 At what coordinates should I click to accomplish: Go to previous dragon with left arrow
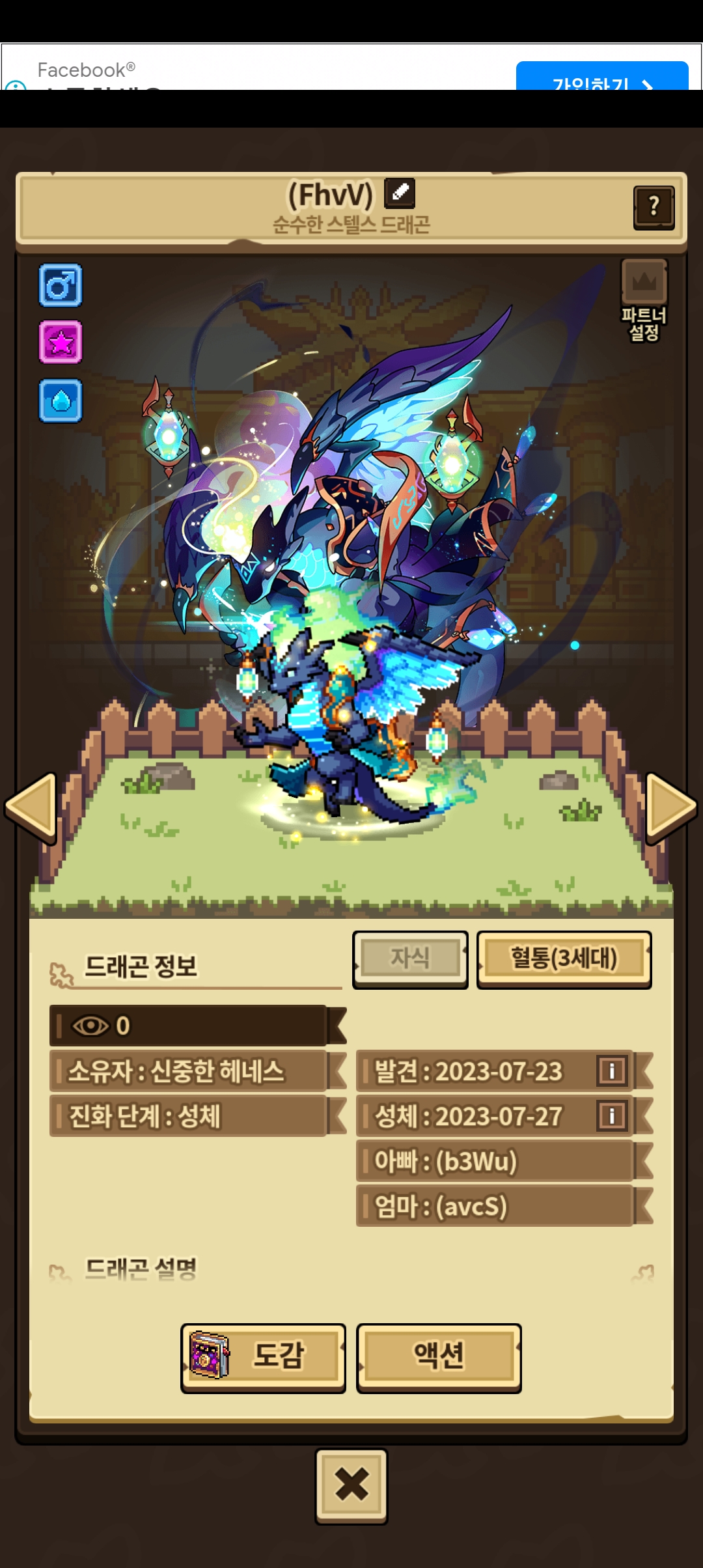click(31, 809)
